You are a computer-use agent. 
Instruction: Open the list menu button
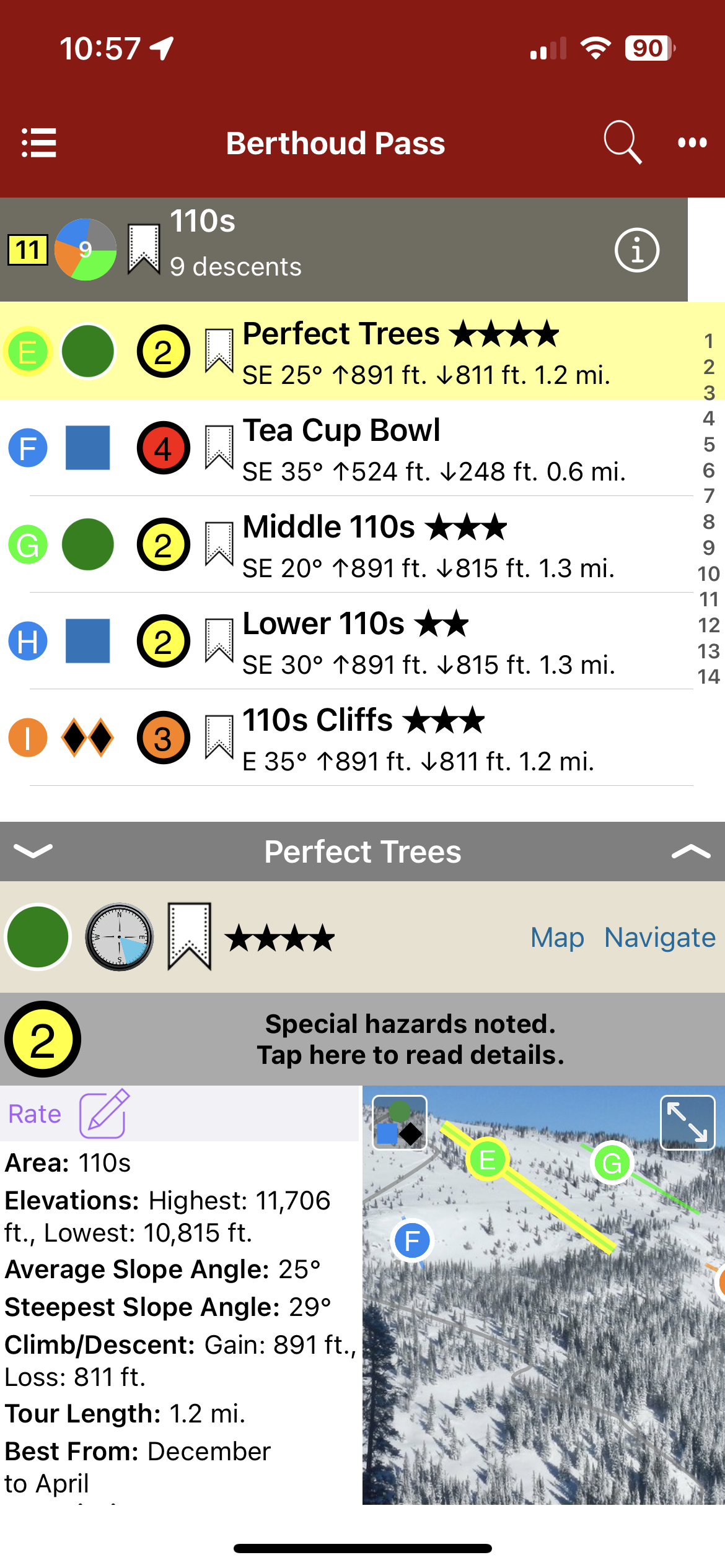[x=39, y=143]
